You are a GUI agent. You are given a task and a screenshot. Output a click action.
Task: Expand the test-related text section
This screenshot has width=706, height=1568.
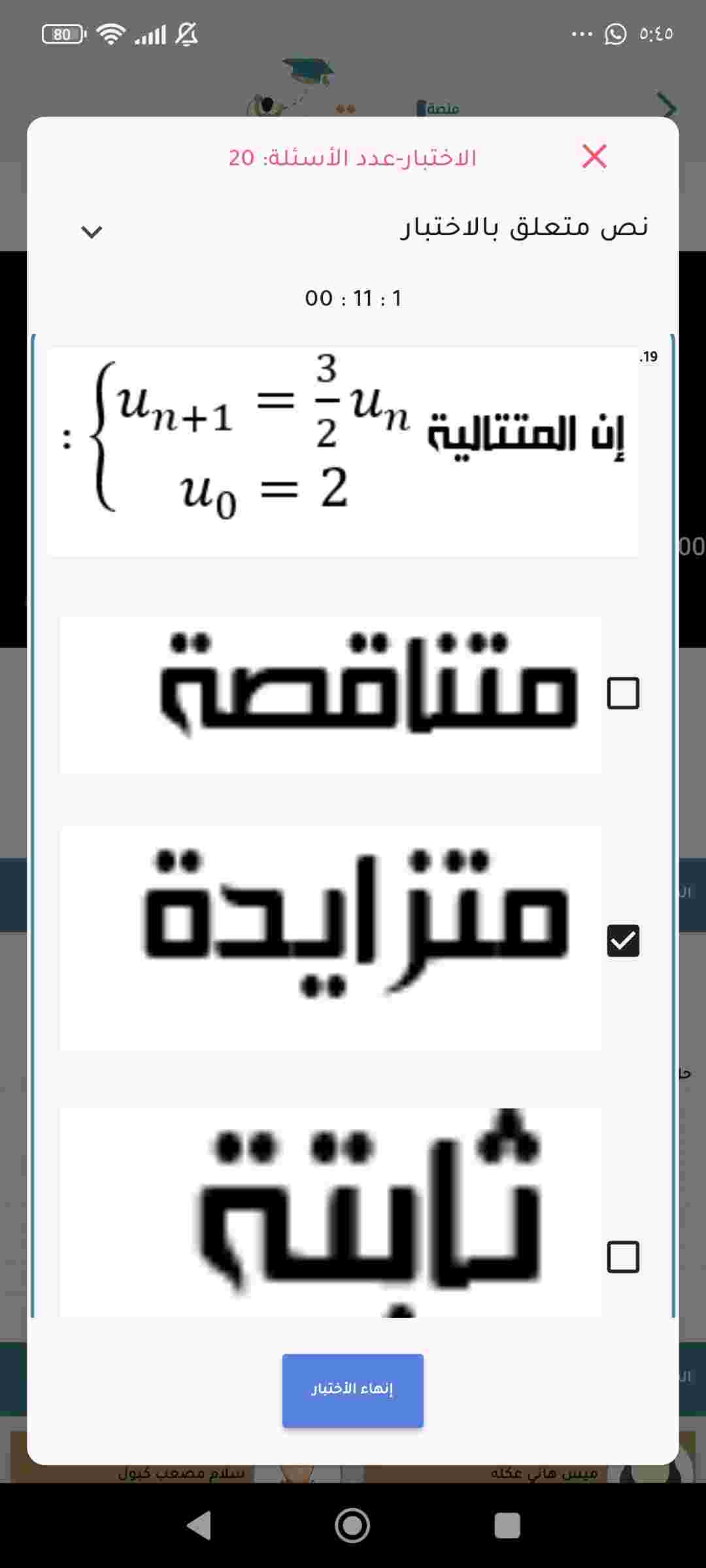(x=92, y=231)
